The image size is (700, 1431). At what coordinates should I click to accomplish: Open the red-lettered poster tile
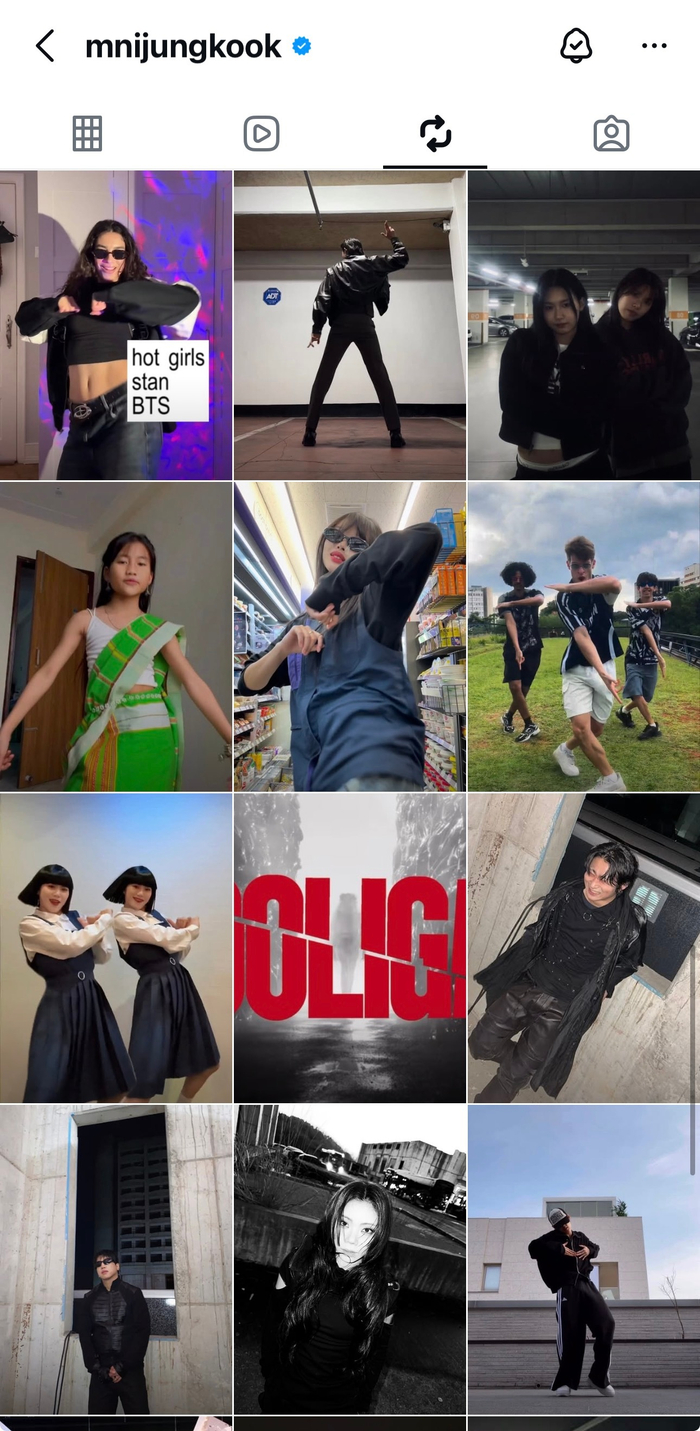pos(350,948)
